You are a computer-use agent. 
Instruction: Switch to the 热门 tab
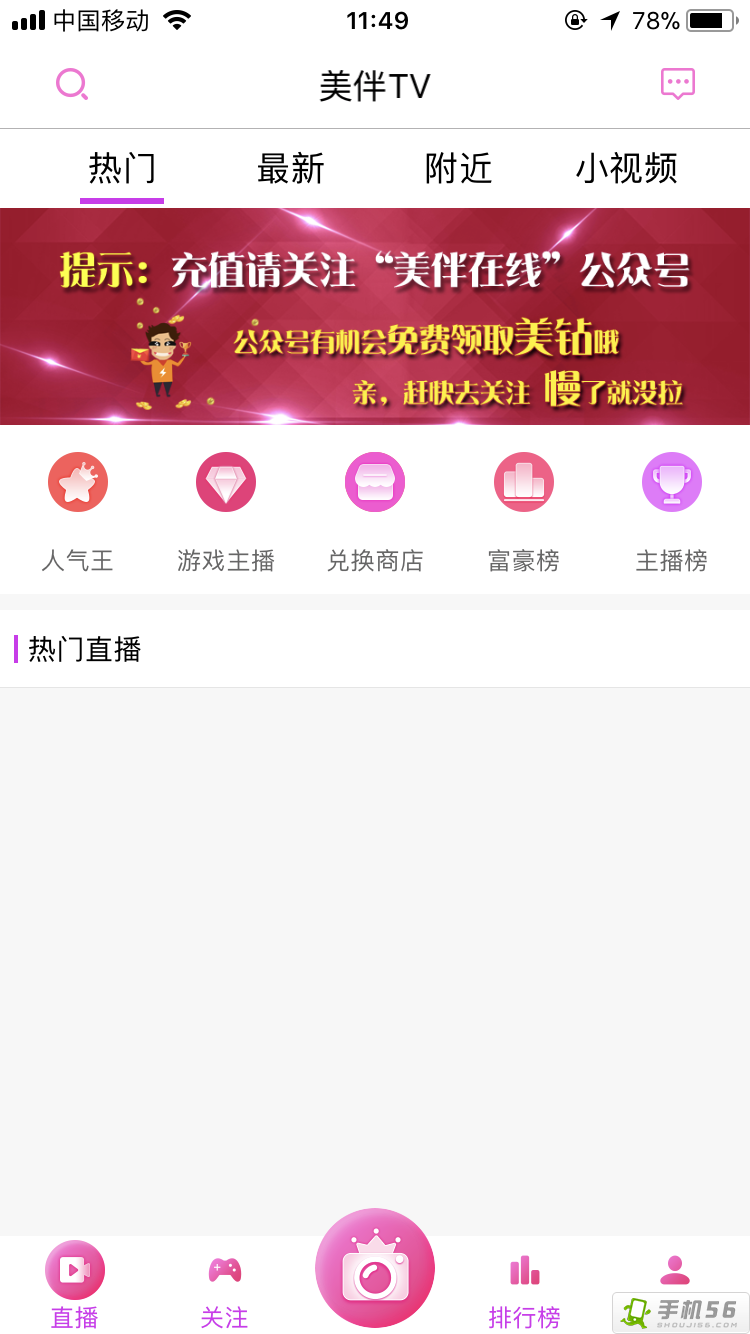[122, 168]
